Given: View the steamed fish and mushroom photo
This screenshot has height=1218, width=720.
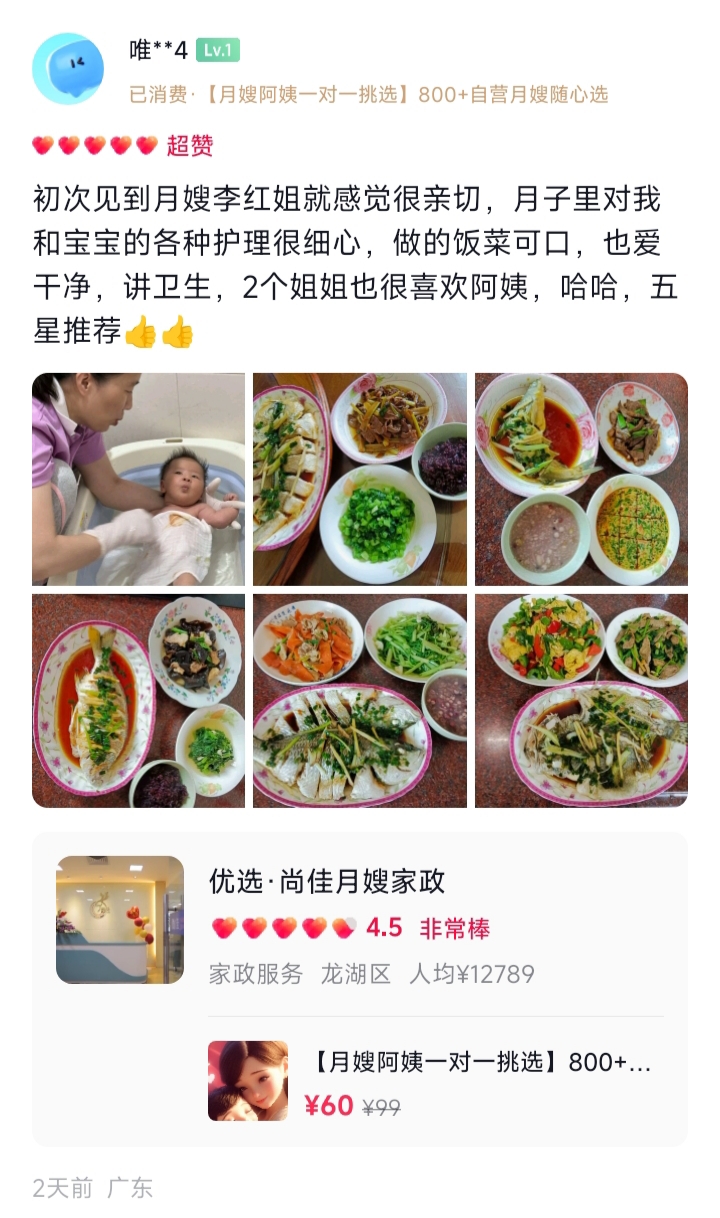Looking at the screenshot, I should click(x=138, y=700).
